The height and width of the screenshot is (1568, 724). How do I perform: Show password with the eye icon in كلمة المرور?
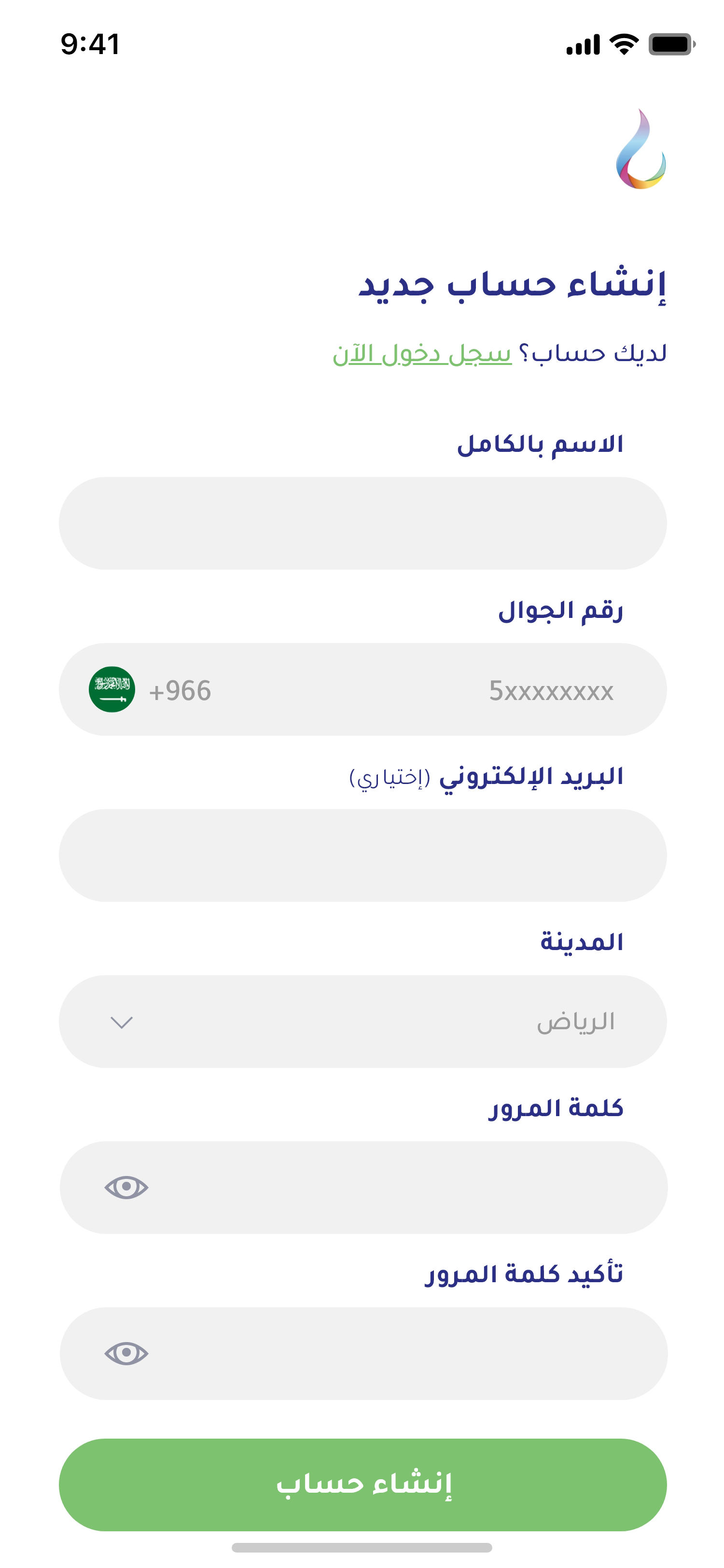pos(126,1188)
